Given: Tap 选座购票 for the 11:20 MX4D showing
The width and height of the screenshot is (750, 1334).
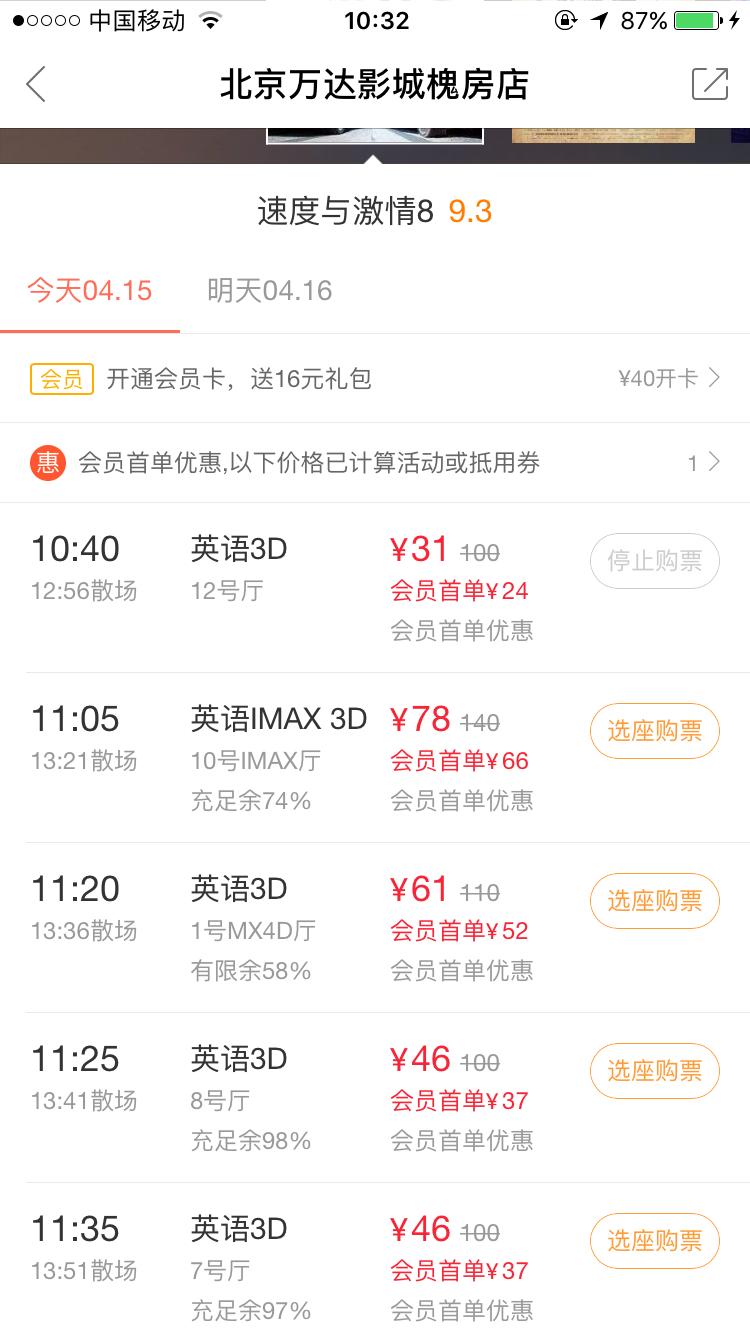Looking at the screenshot, I should (654, 901).
